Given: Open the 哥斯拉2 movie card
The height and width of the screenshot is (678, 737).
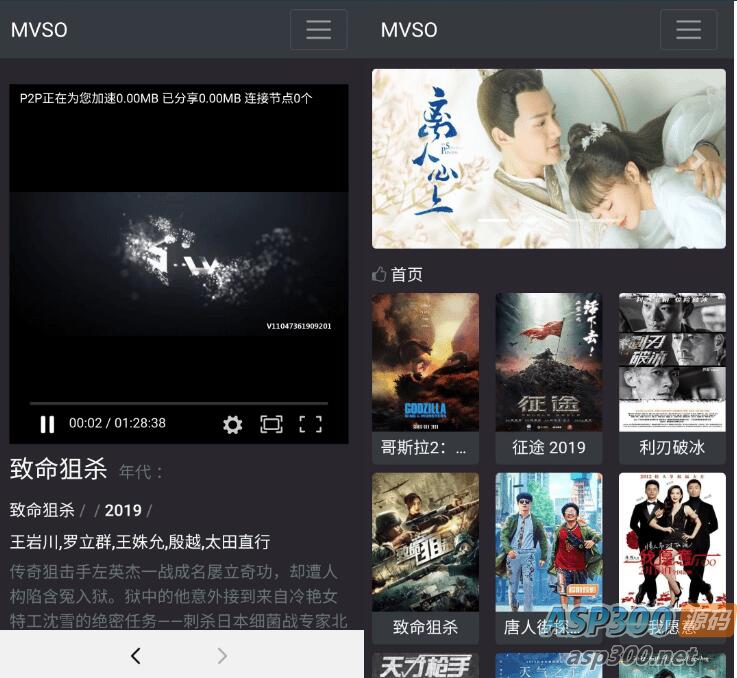Looking at the screenshot, I should (425, 376).
